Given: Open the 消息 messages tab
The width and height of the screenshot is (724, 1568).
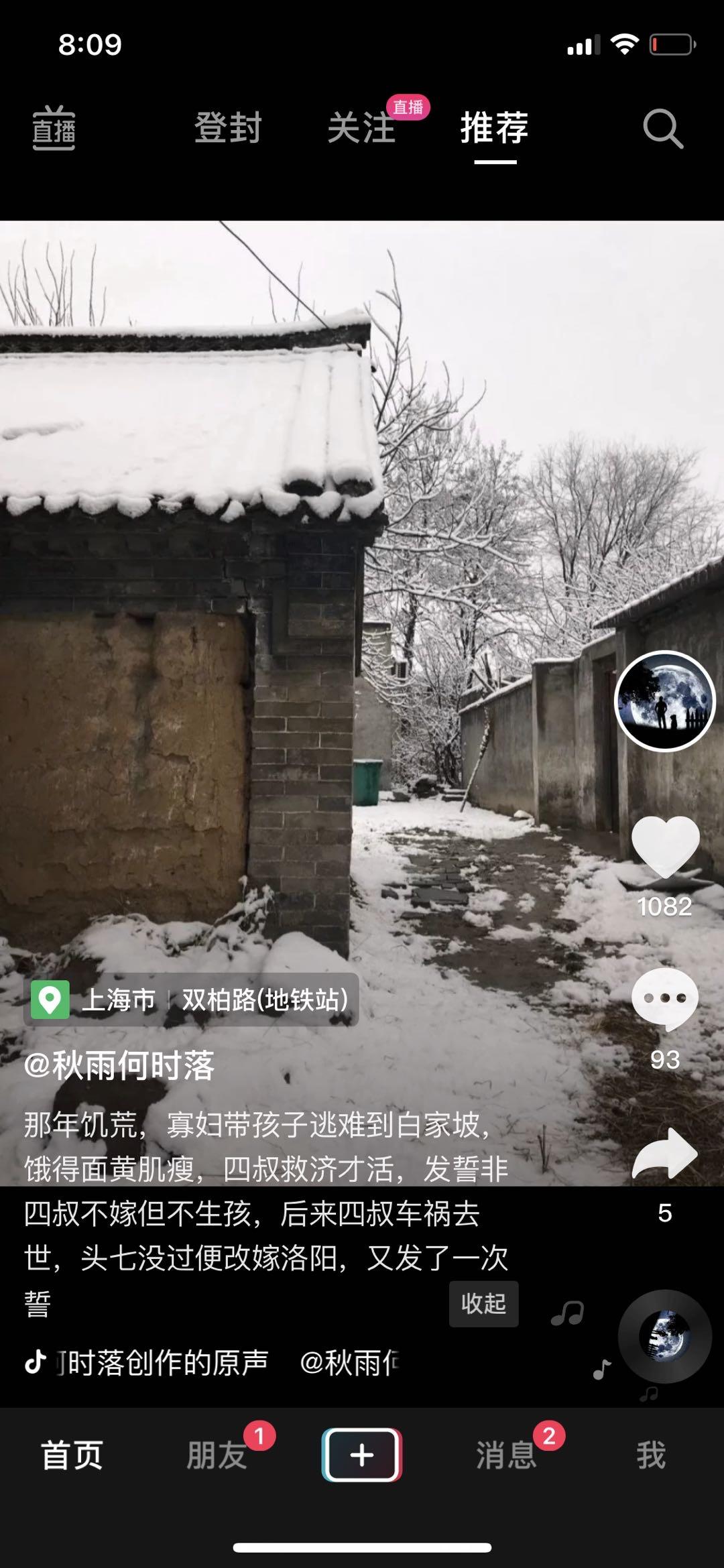Looking at the screenshot, I should pyautogui.click(x=506, y=1455).
